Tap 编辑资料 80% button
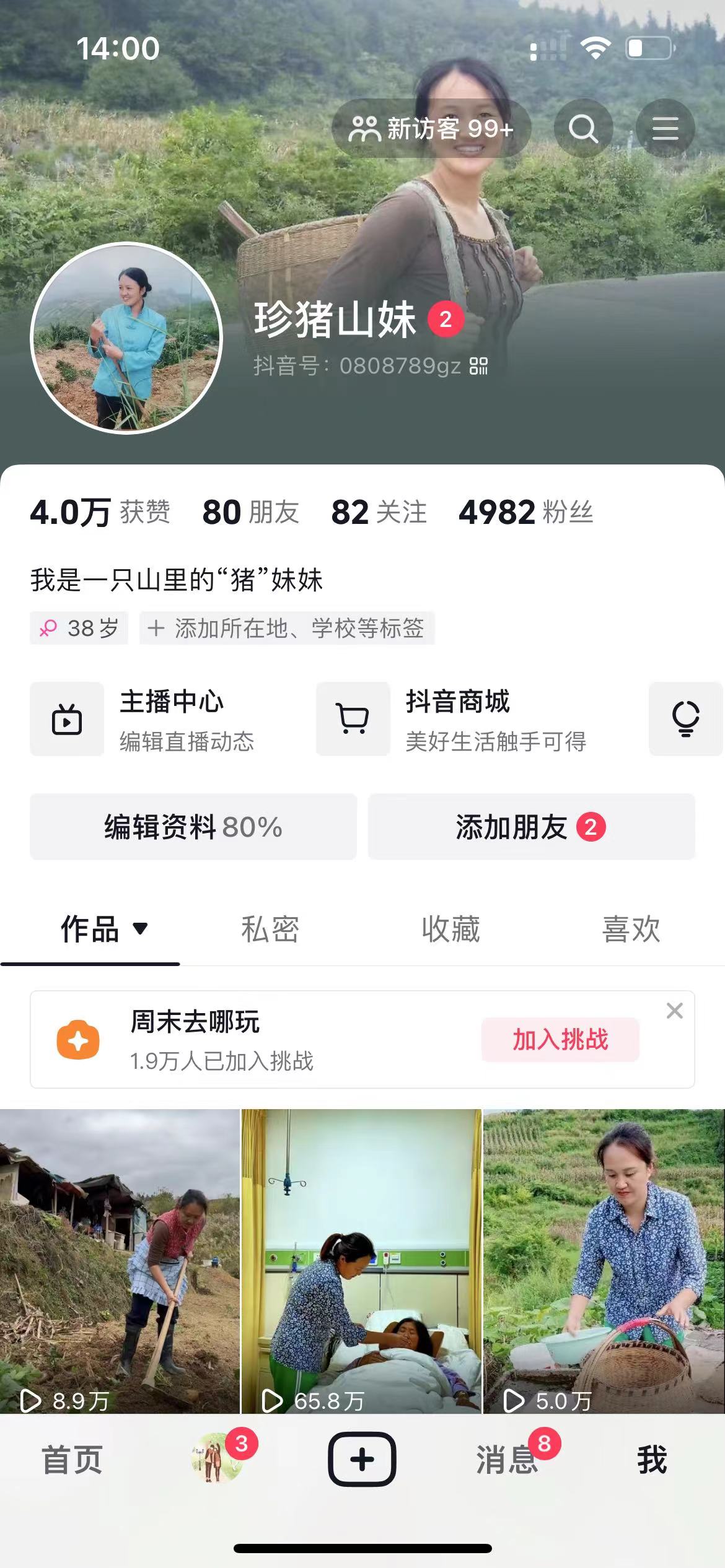The height and width of the screenshot is (1568, 725). tap(193, 827)
